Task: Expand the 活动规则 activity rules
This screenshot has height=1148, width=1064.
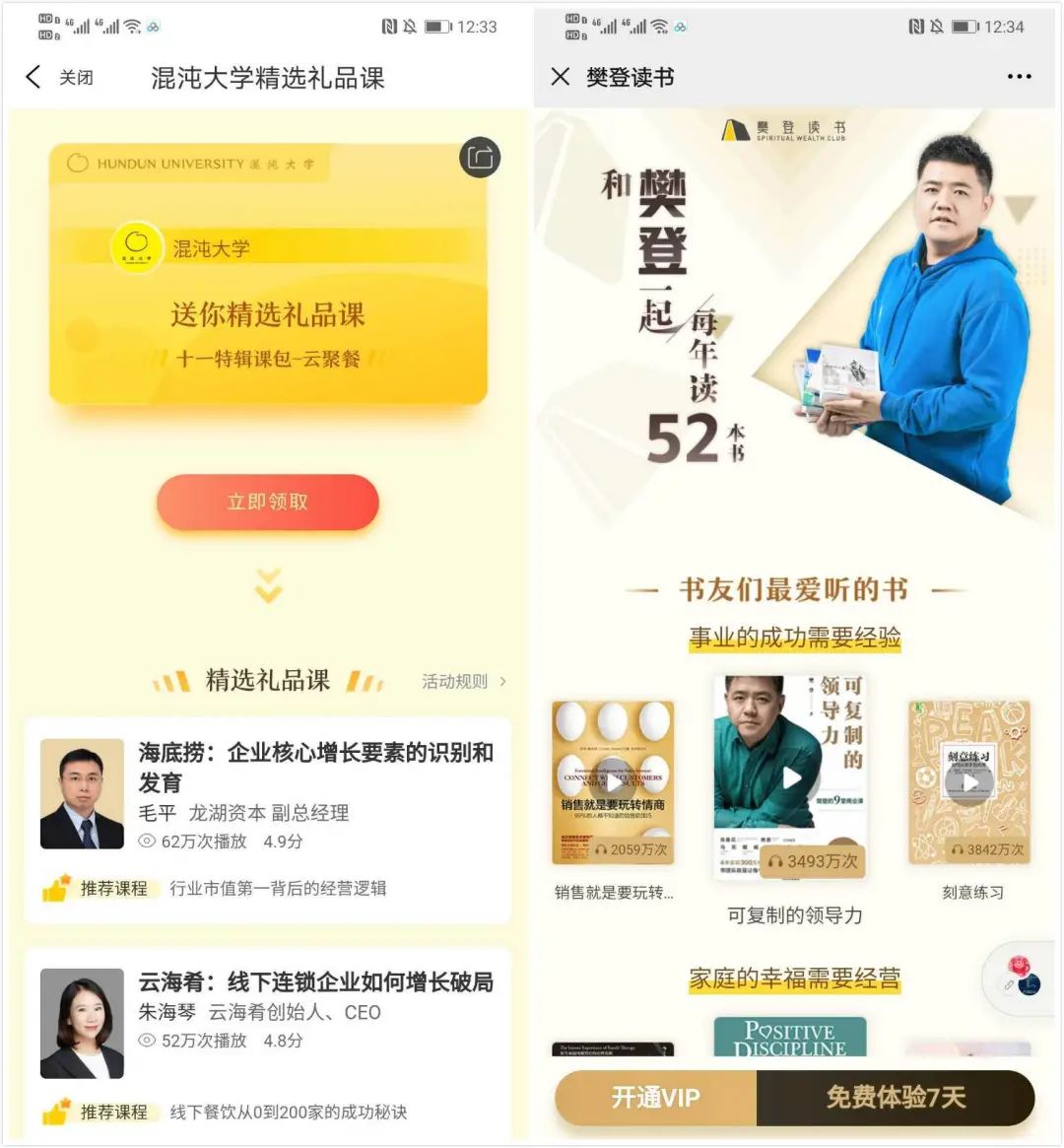Action: click(455, 680)
